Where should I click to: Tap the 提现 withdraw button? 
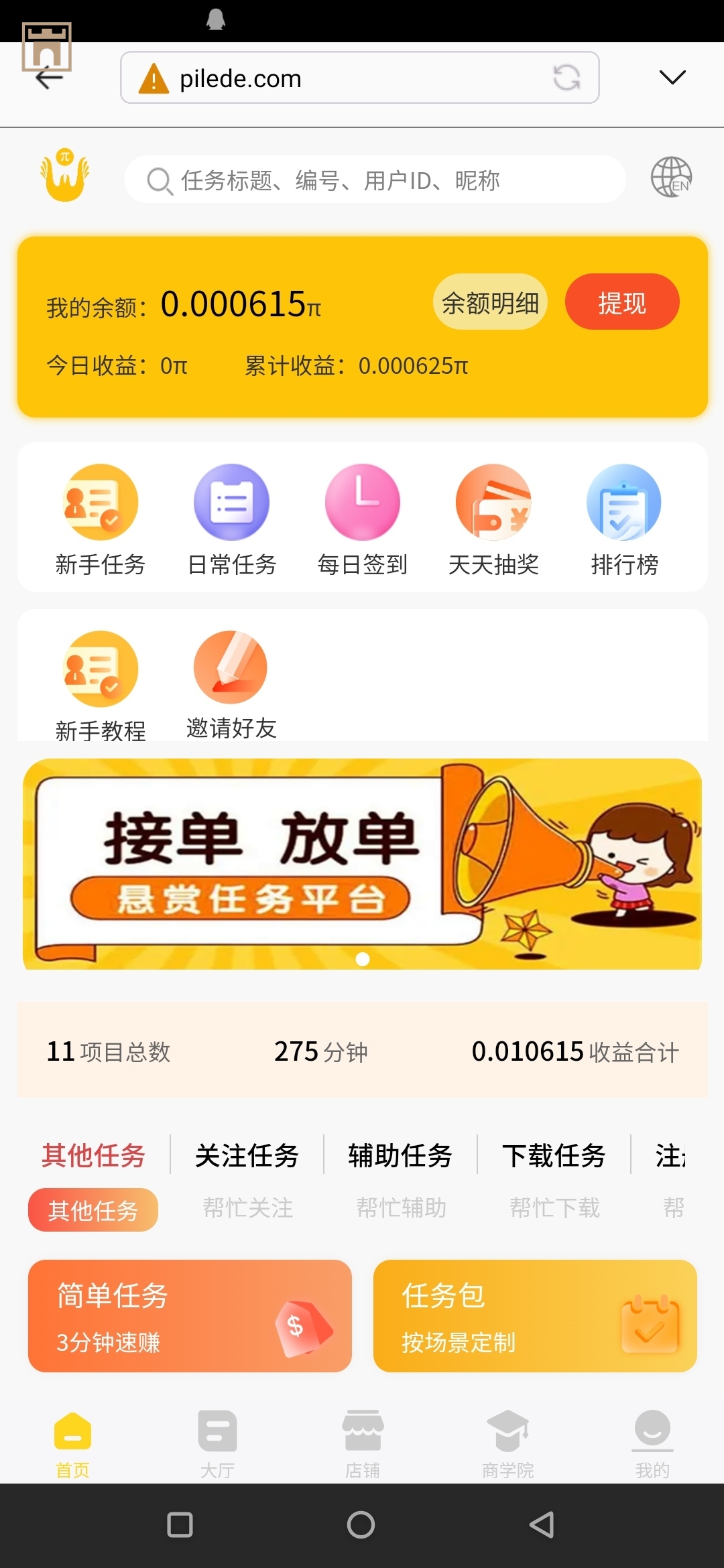click(621, 302)
